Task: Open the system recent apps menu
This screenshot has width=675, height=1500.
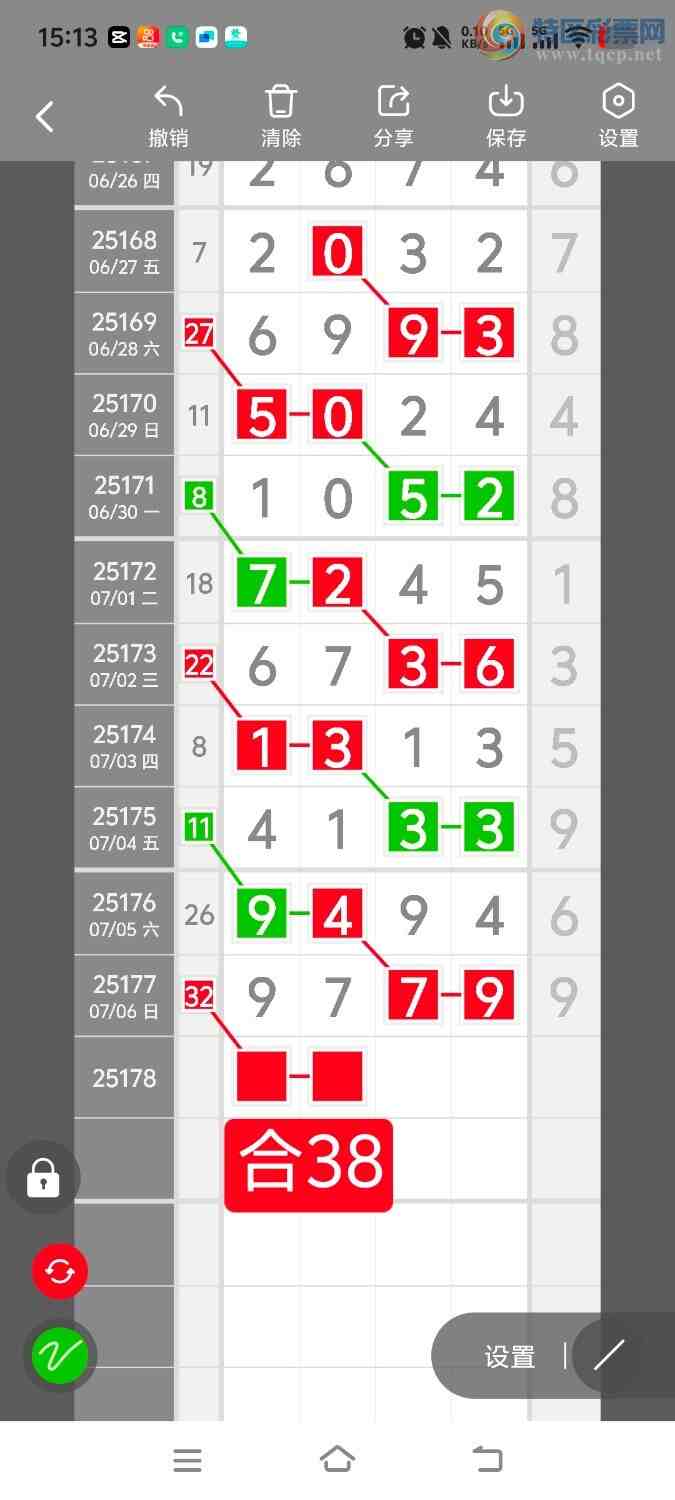Action: click(x=187, y=1460)
